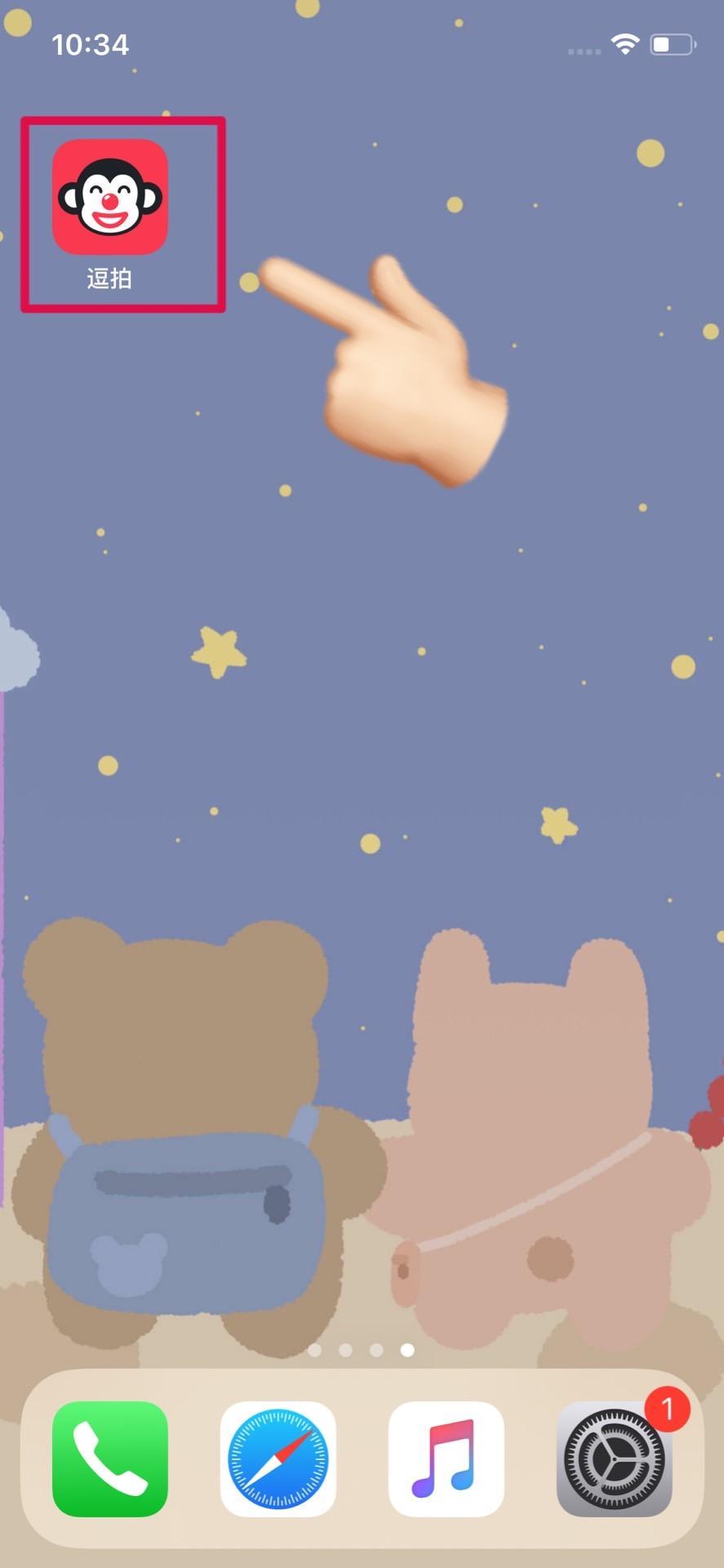The width and height of the screenshot is (724, 1568).
Task: Launch Safari browser from the dock
Action: pyautogui.click(x=278, y=1459)
